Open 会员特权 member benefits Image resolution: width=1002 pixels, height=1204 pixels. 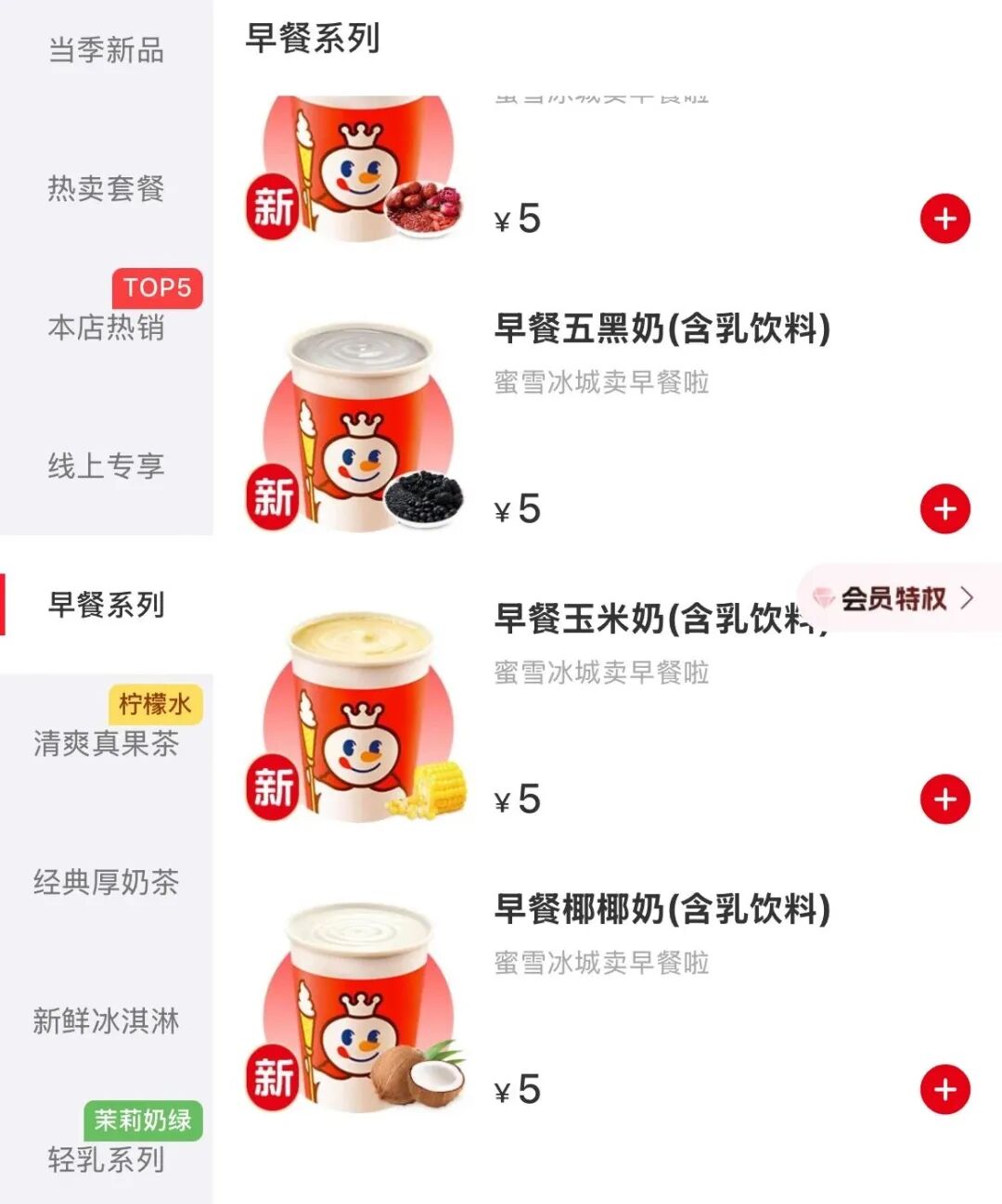(894, 598)
